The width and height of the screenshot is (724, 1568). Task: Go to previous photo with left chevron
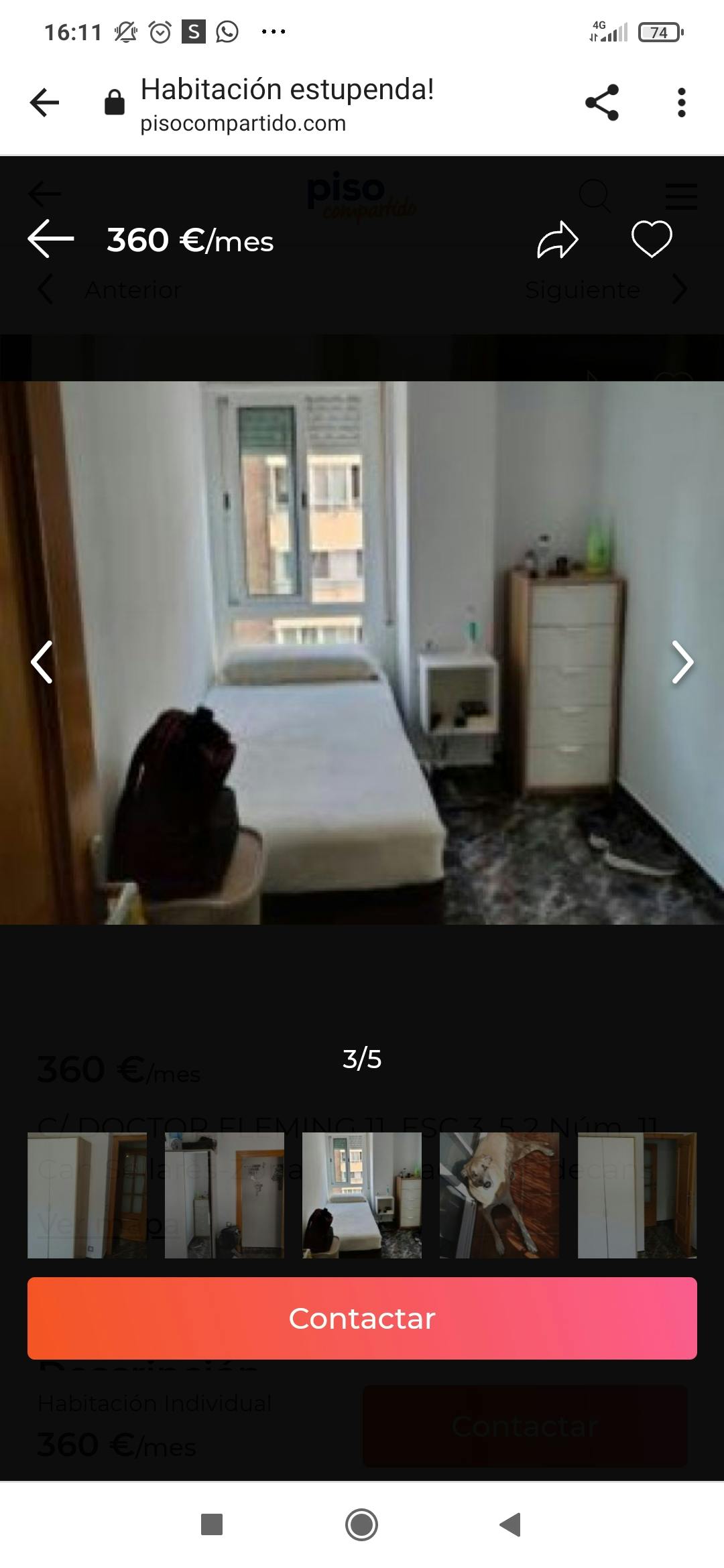click(x=42, y=661)
